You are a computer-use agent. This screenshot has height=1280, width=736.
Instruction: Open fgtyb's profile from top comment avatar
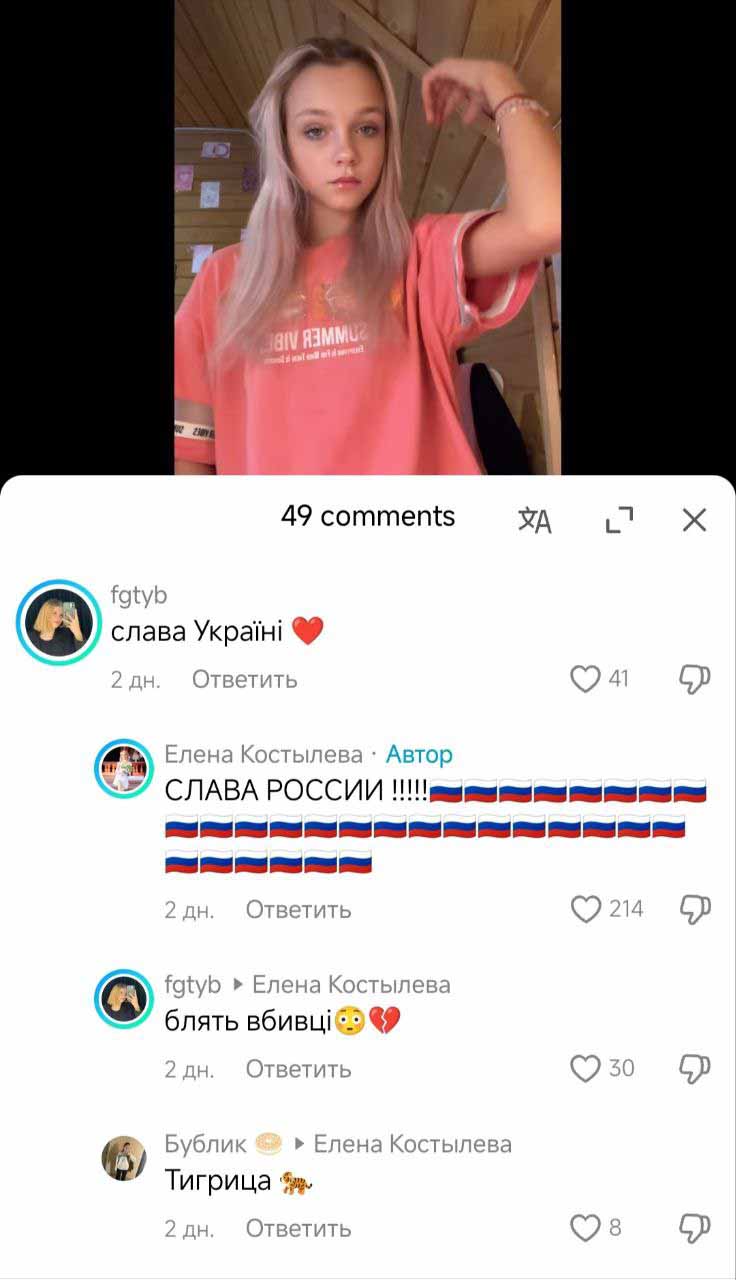(x=58, y=620)
